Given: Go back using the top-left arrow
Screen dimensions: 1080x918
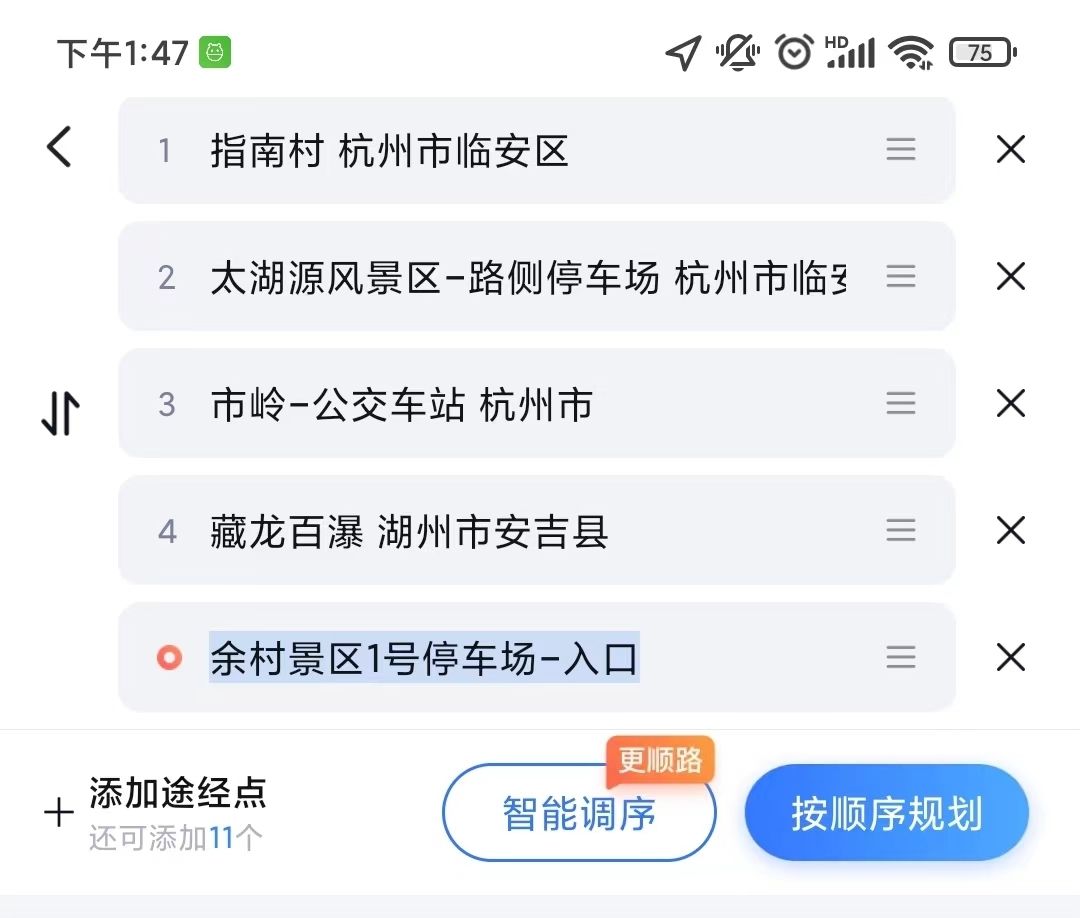Looking at the screenshot, I should click(60, 148).
